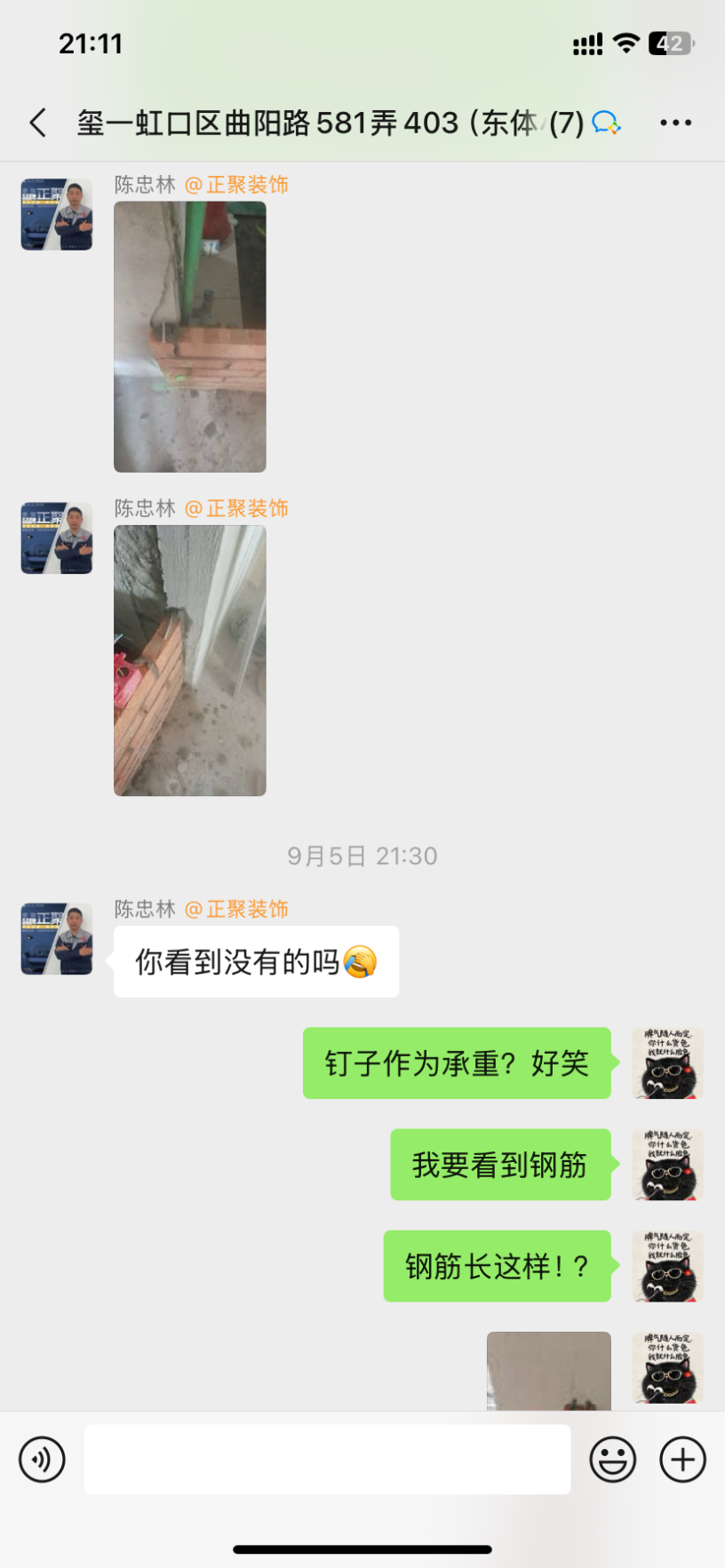
Task: Tap my cat avatar beside 钉子作为承重？好笑
Action: click(667, 1063)
